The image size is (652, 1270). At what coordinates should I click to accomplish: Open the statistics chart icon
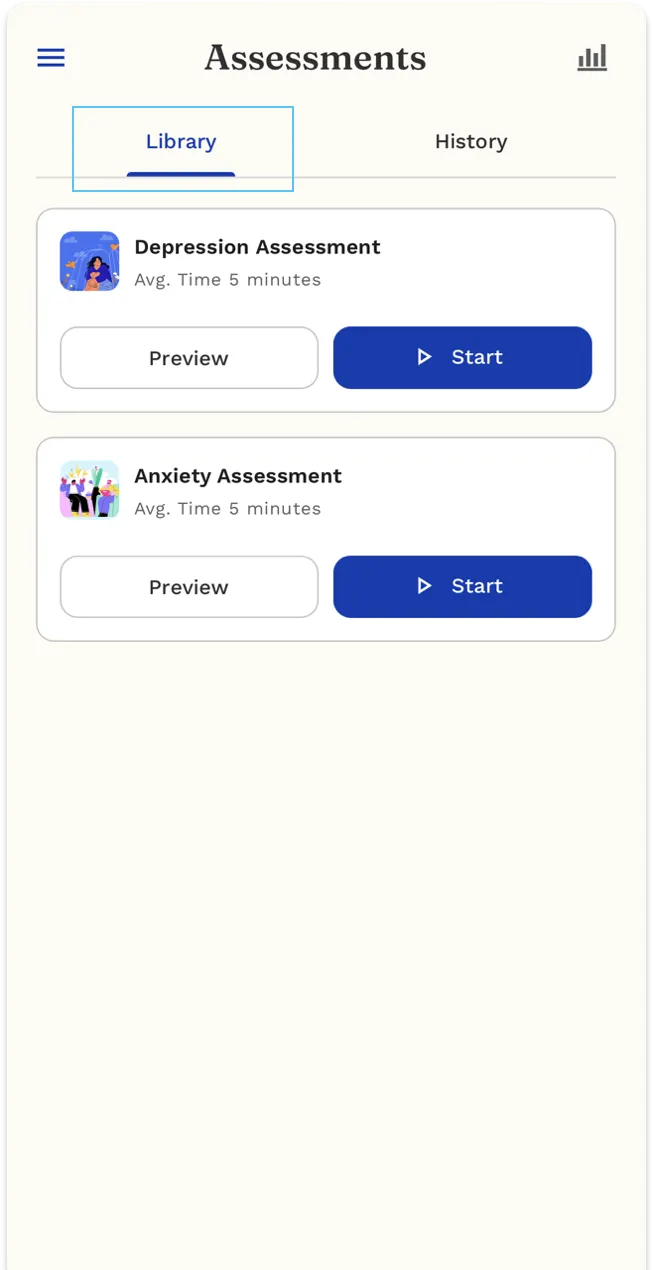click(x=592, y=58)
